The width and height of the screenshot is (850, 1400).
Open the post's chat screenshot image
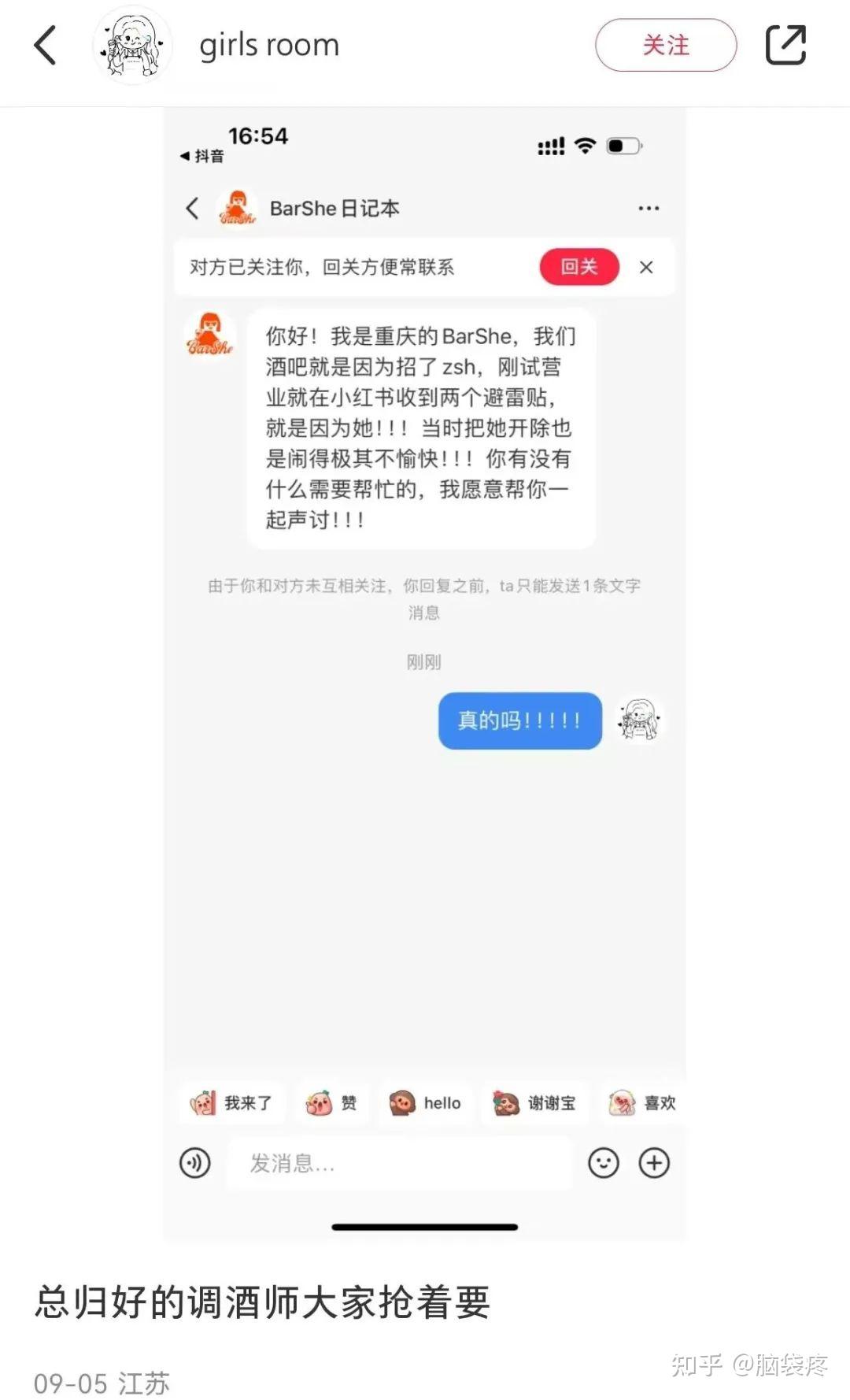click(425, 674)
